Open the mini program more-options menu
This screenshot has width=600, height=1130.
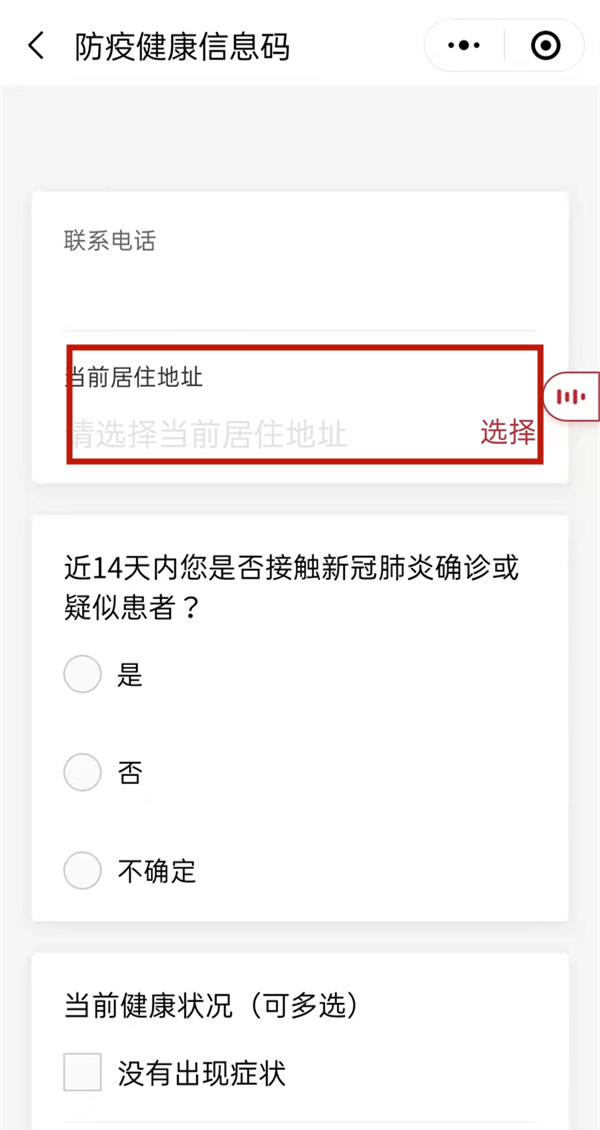(464, 46)
